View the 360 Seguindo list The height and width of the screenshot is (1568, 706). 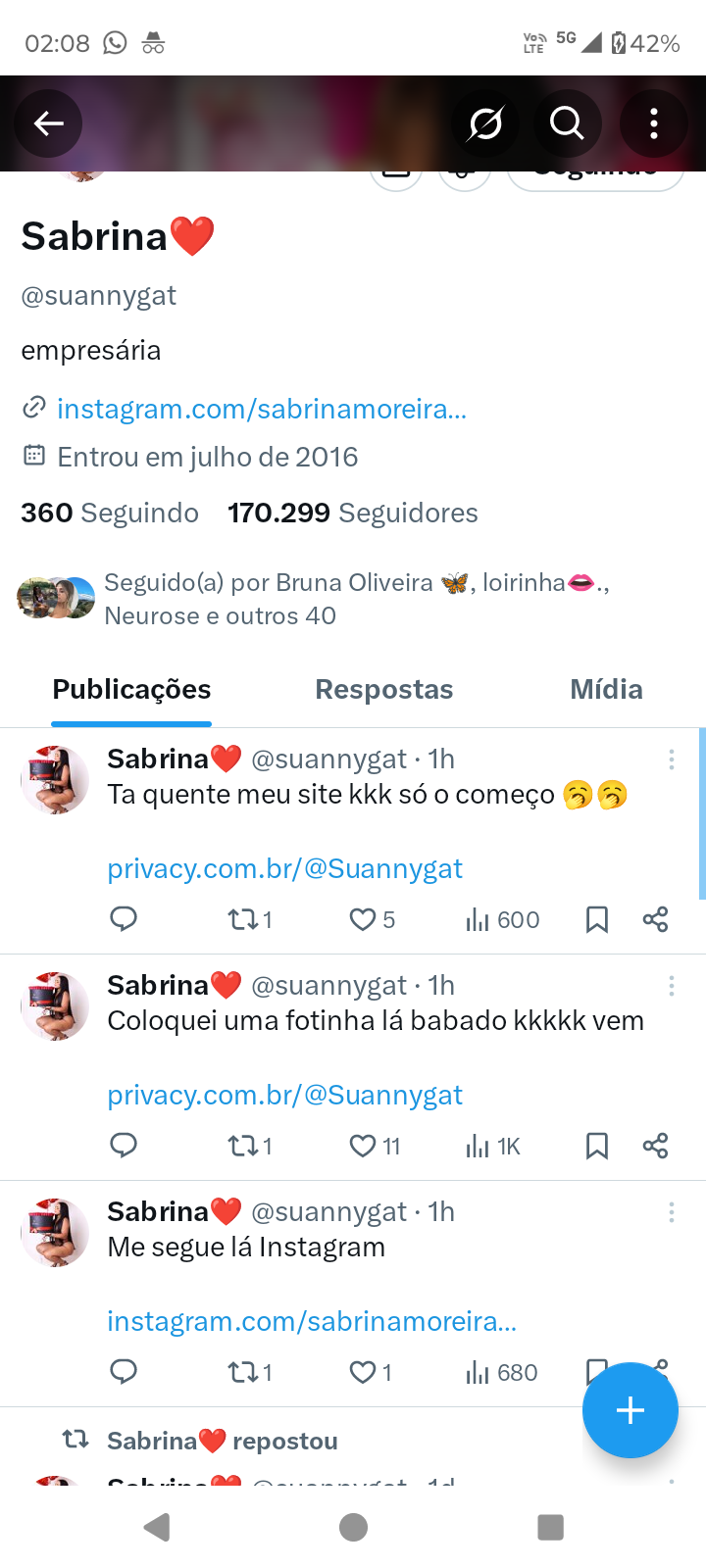(110, 513)
